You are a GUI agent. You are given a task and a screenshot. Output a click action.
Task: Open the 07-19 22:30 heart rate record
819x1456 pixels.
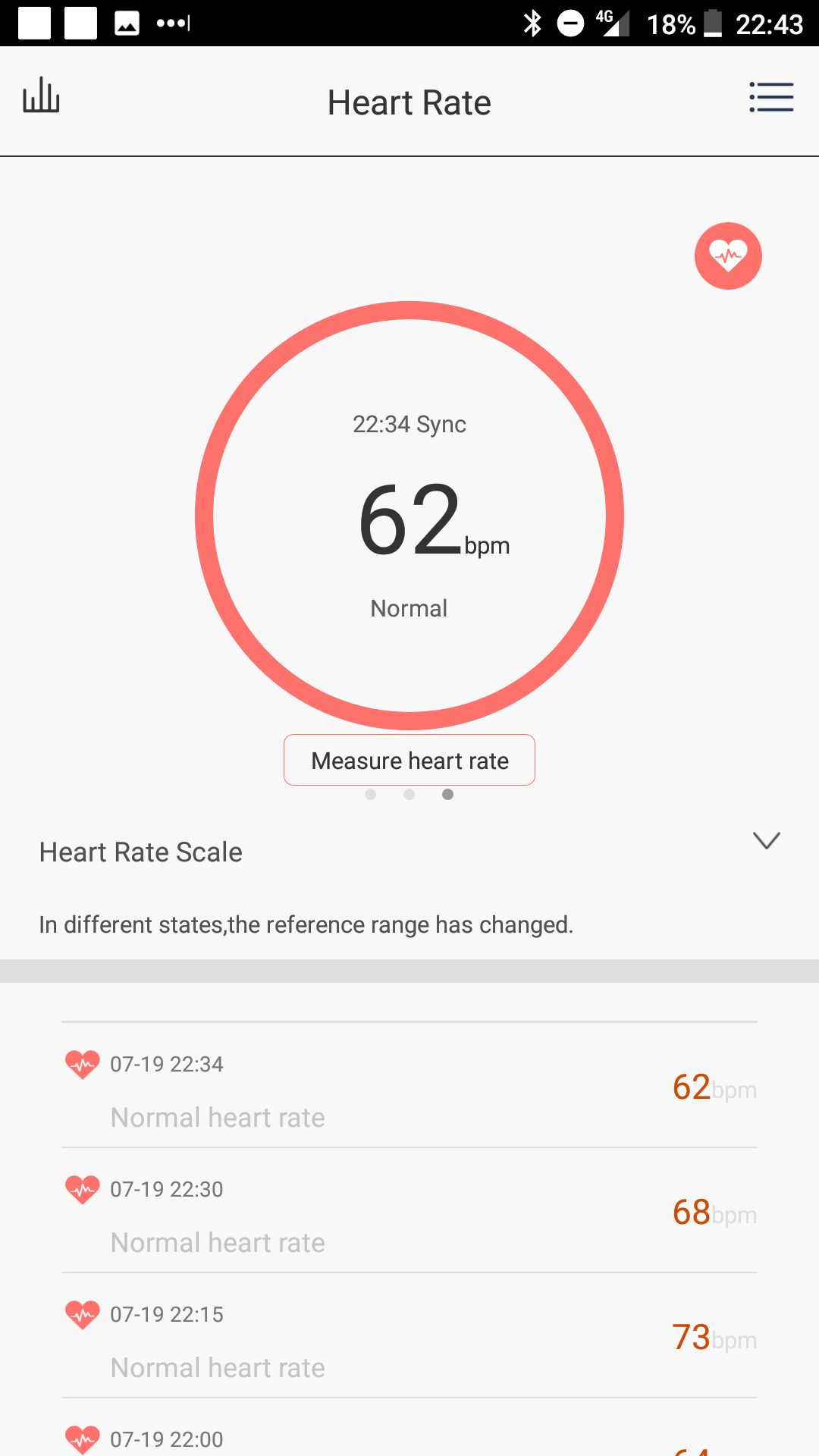[x=409, y=1210]
